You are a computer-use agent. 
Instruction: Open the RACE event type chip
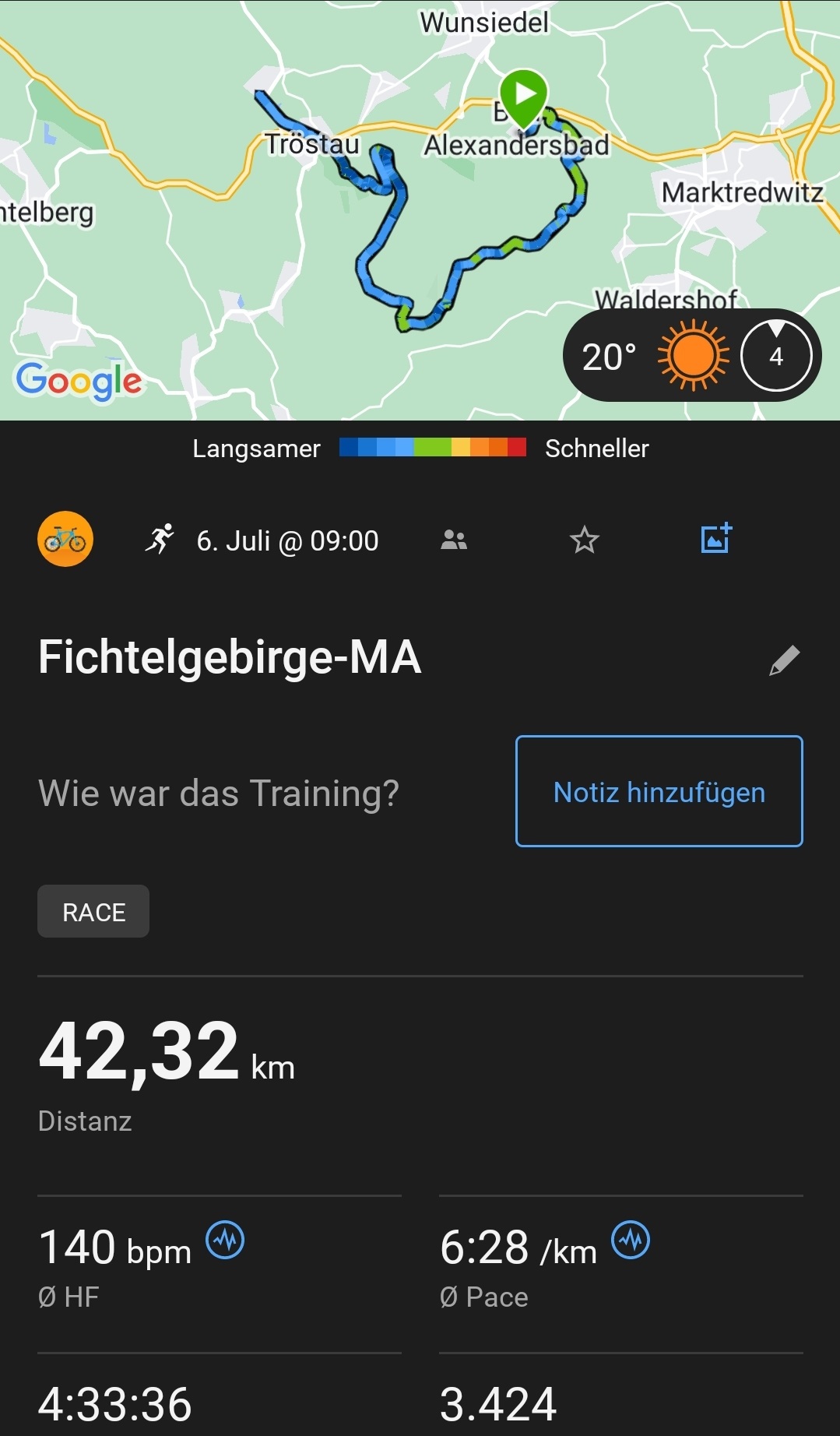click(93, 912)
